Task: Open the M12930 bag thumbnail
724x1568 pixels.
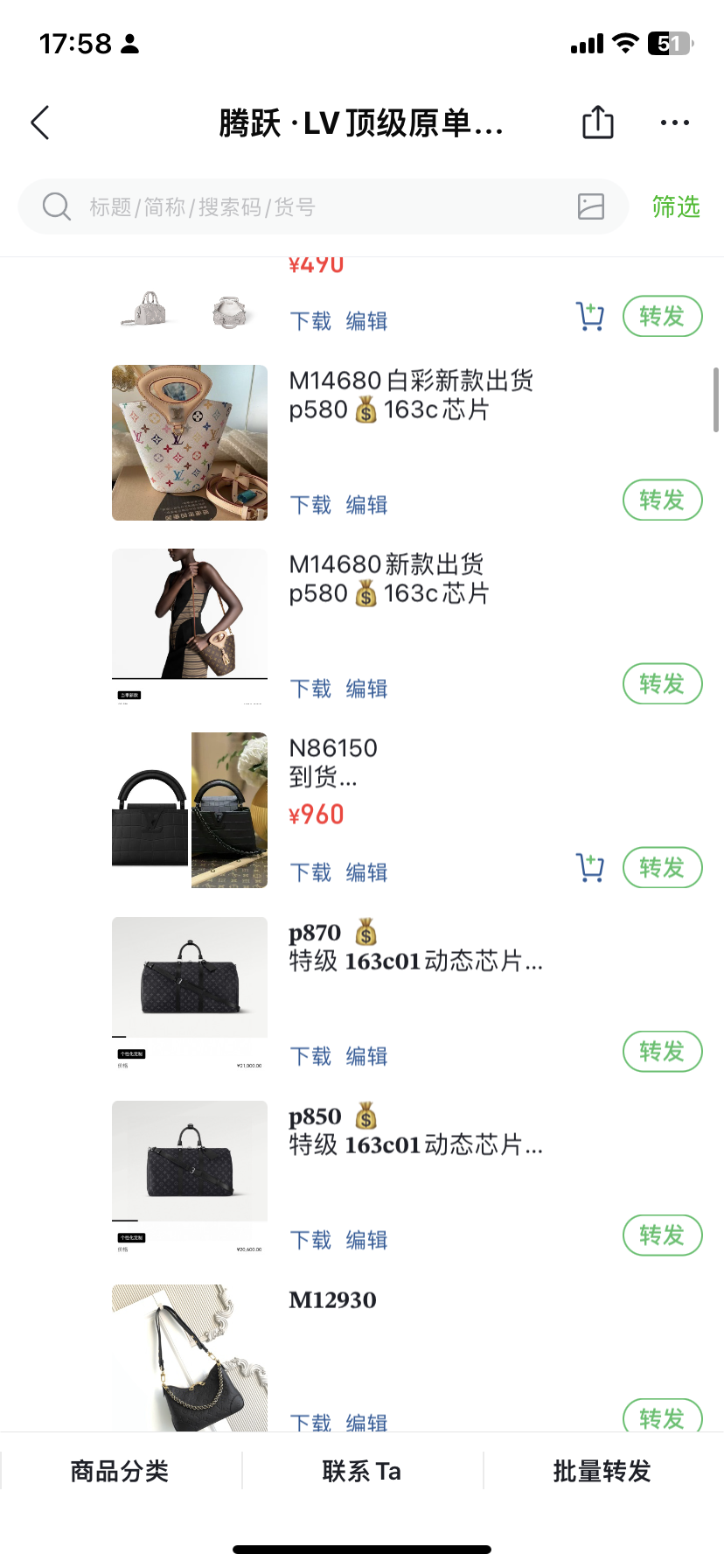Action: 190,1356
